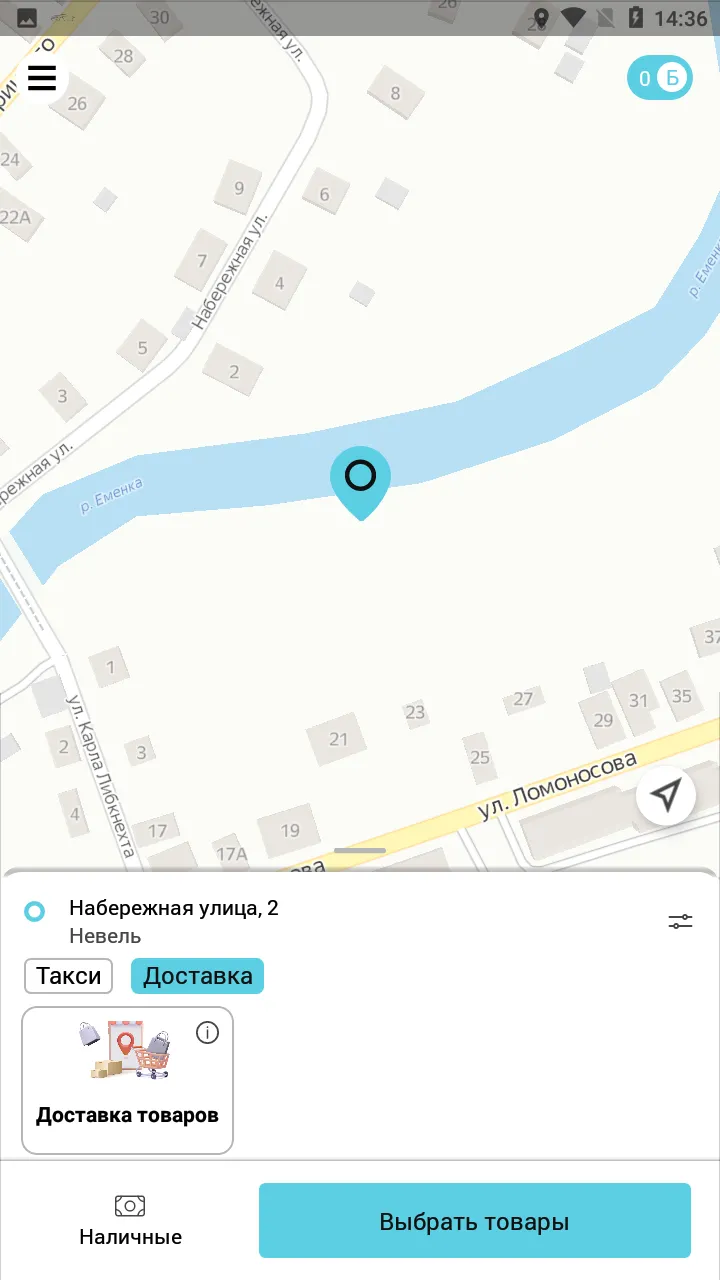Tap the bottom sheet drag handle

pos(360,850)
